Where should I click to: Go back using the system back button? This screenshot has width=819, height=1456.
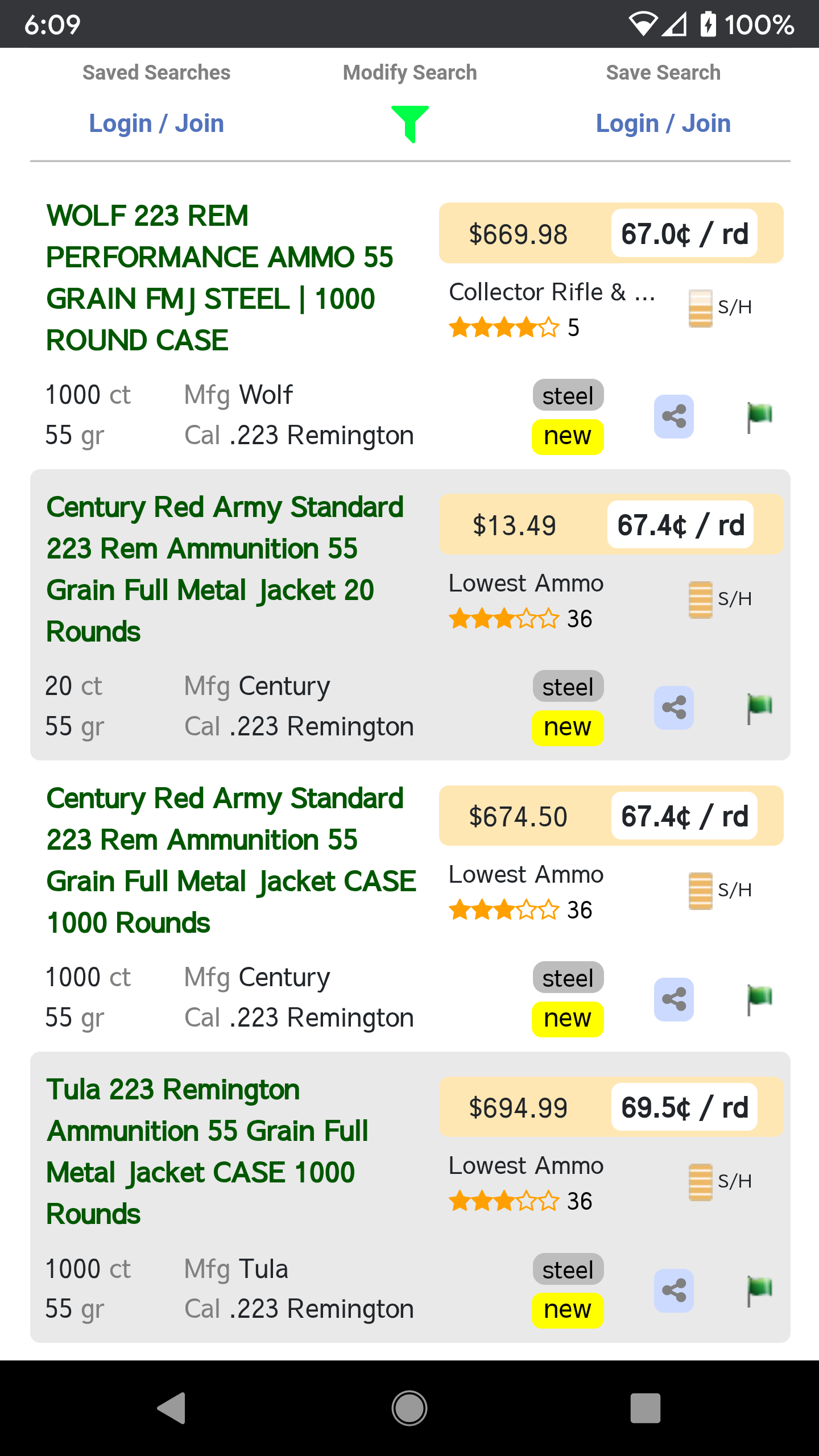(172, 1408)
